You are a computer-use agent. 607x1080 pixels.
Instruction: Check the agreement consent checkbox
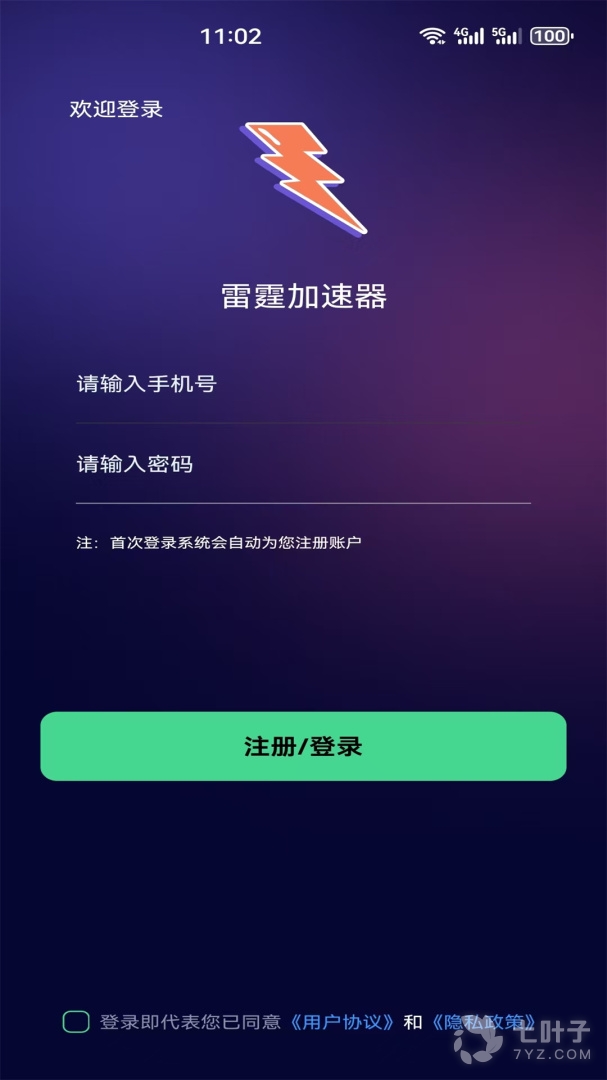(x=76, y=1021)
